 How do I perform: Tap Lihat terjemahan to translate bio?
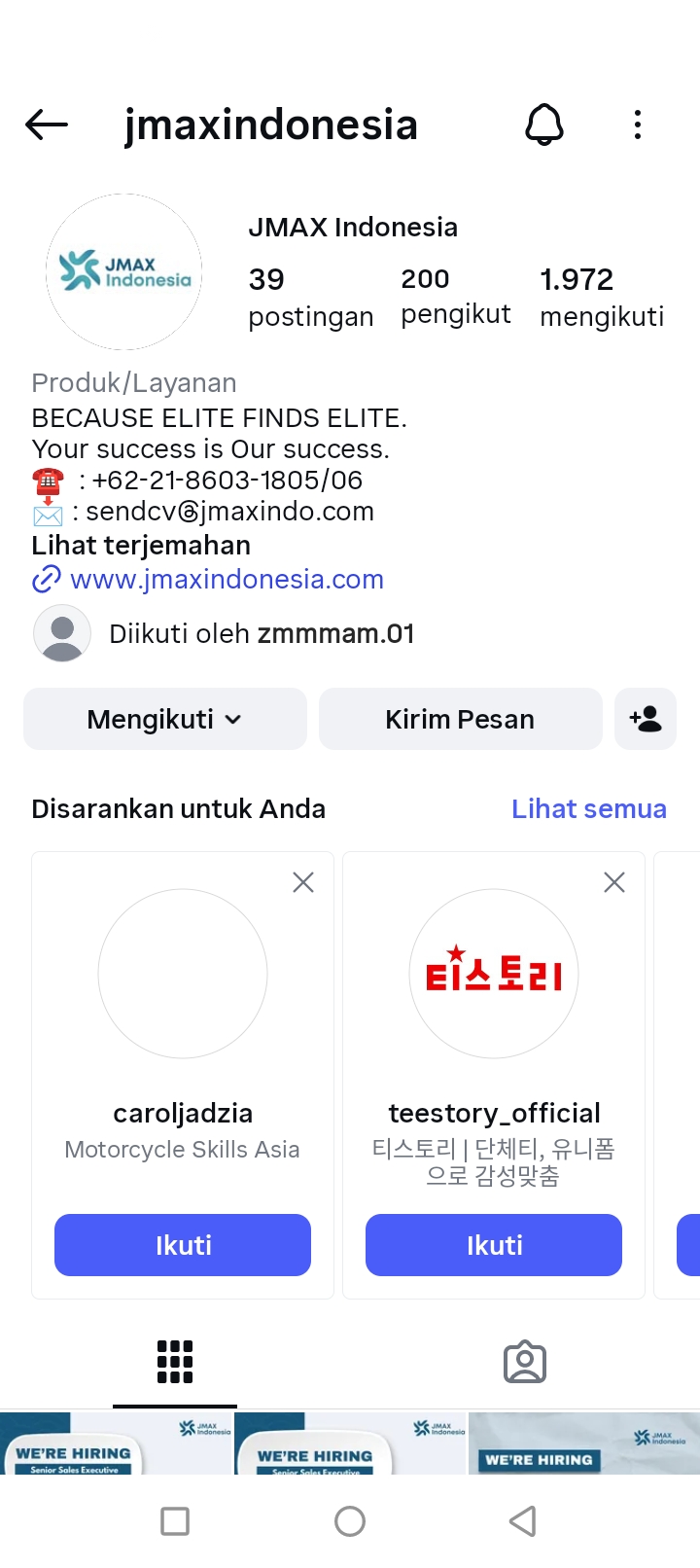[141, 545]
